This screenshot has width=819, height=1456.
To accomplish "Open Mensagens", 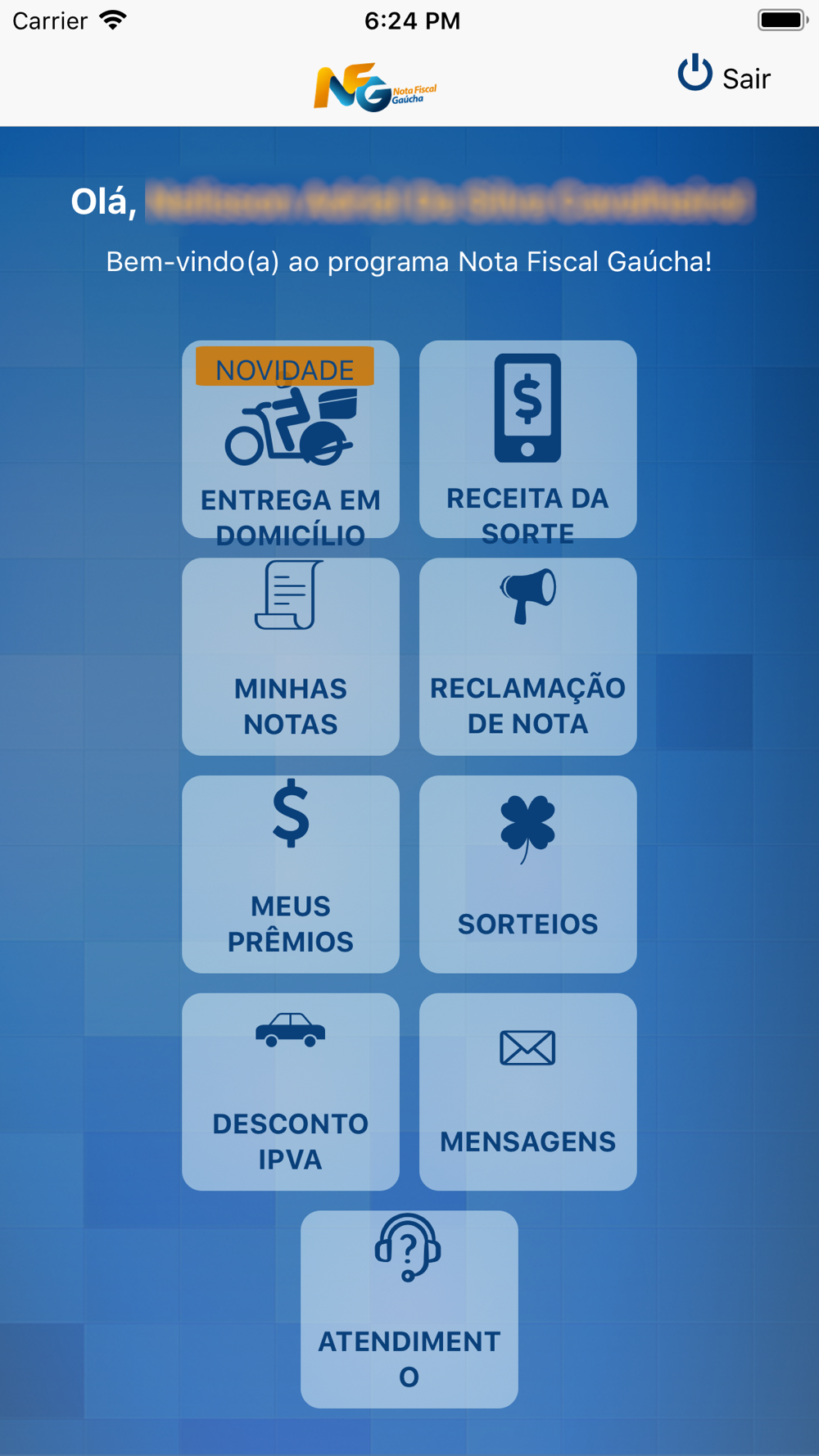I will click(x=527, y=1092).
